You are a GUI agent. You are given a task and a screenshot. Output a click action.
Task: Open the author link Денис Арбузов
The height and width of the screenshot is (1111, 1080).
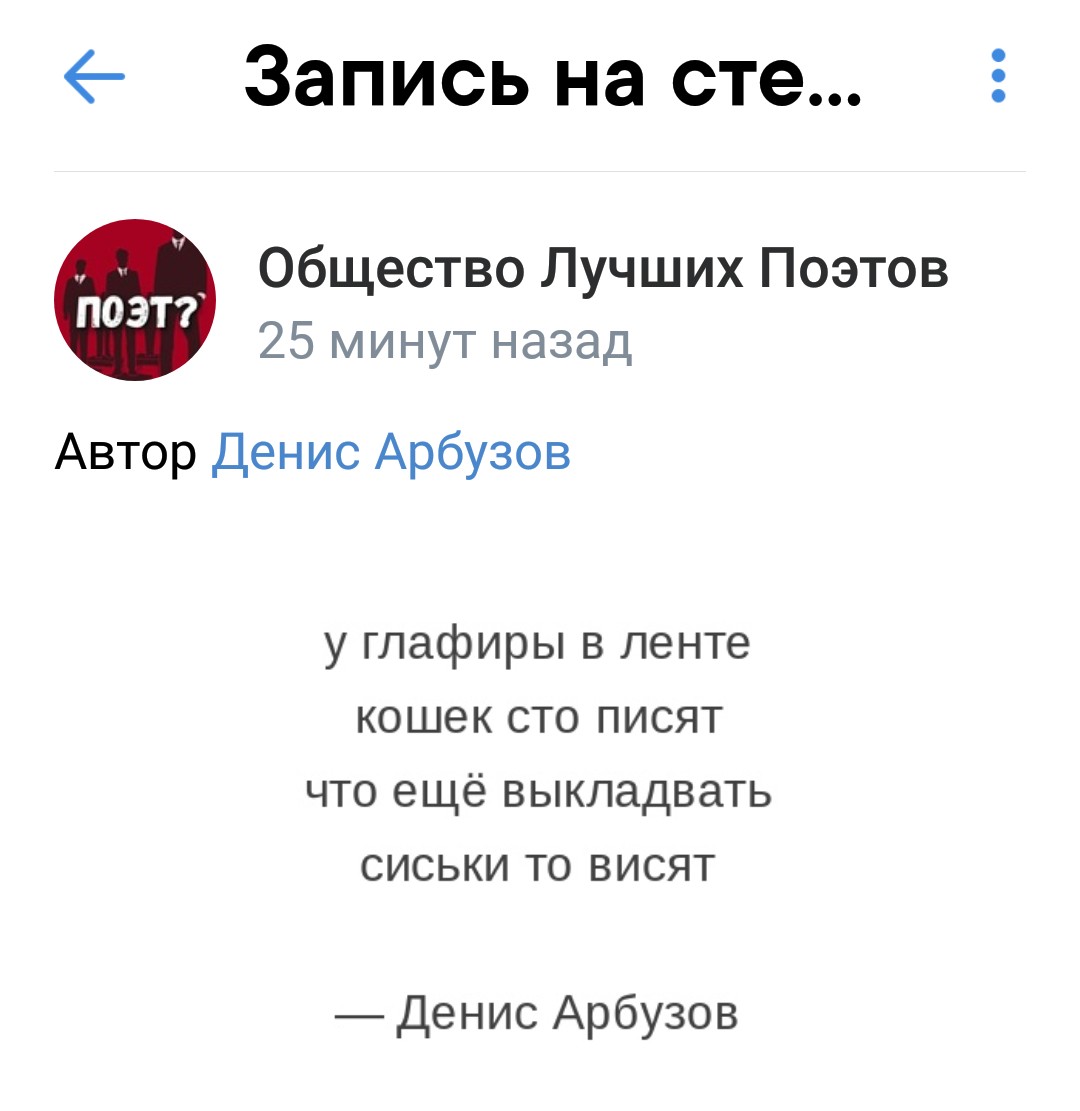(391, 452)
